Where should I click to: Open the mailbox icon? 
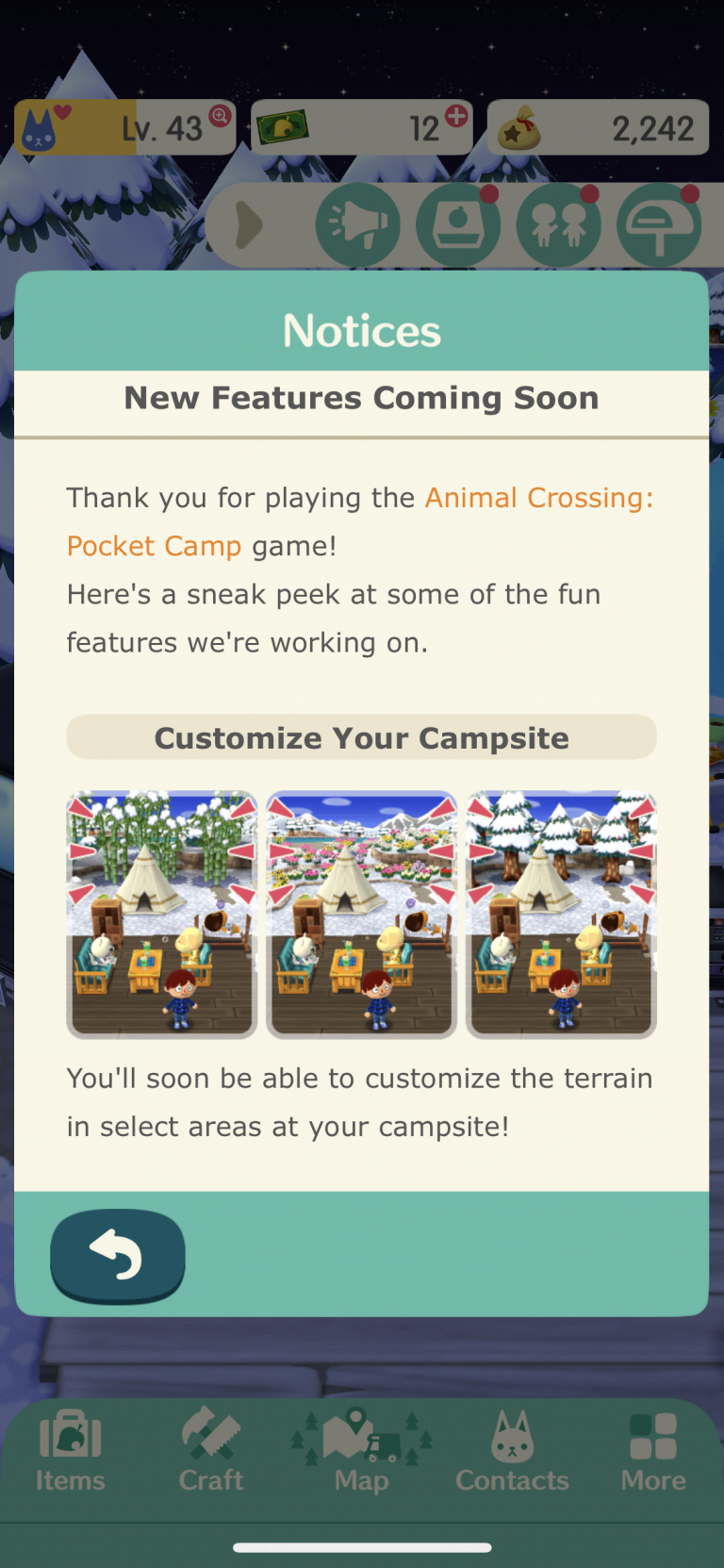point(659,226)
